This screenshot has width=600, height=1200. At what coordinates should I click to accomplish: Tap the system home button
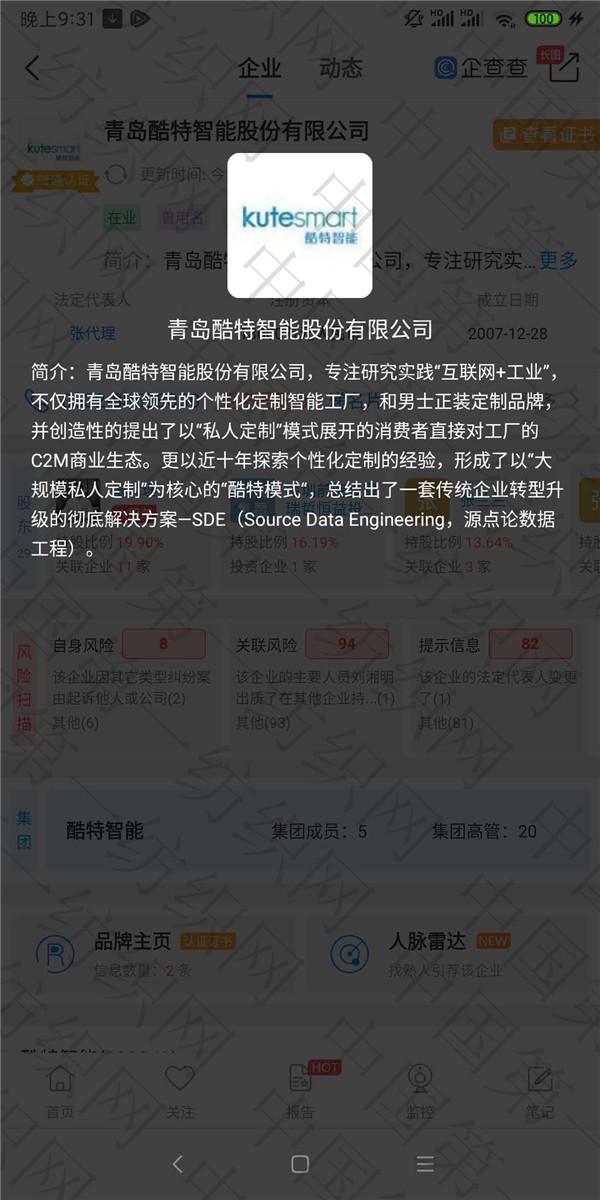point(300,1164)
